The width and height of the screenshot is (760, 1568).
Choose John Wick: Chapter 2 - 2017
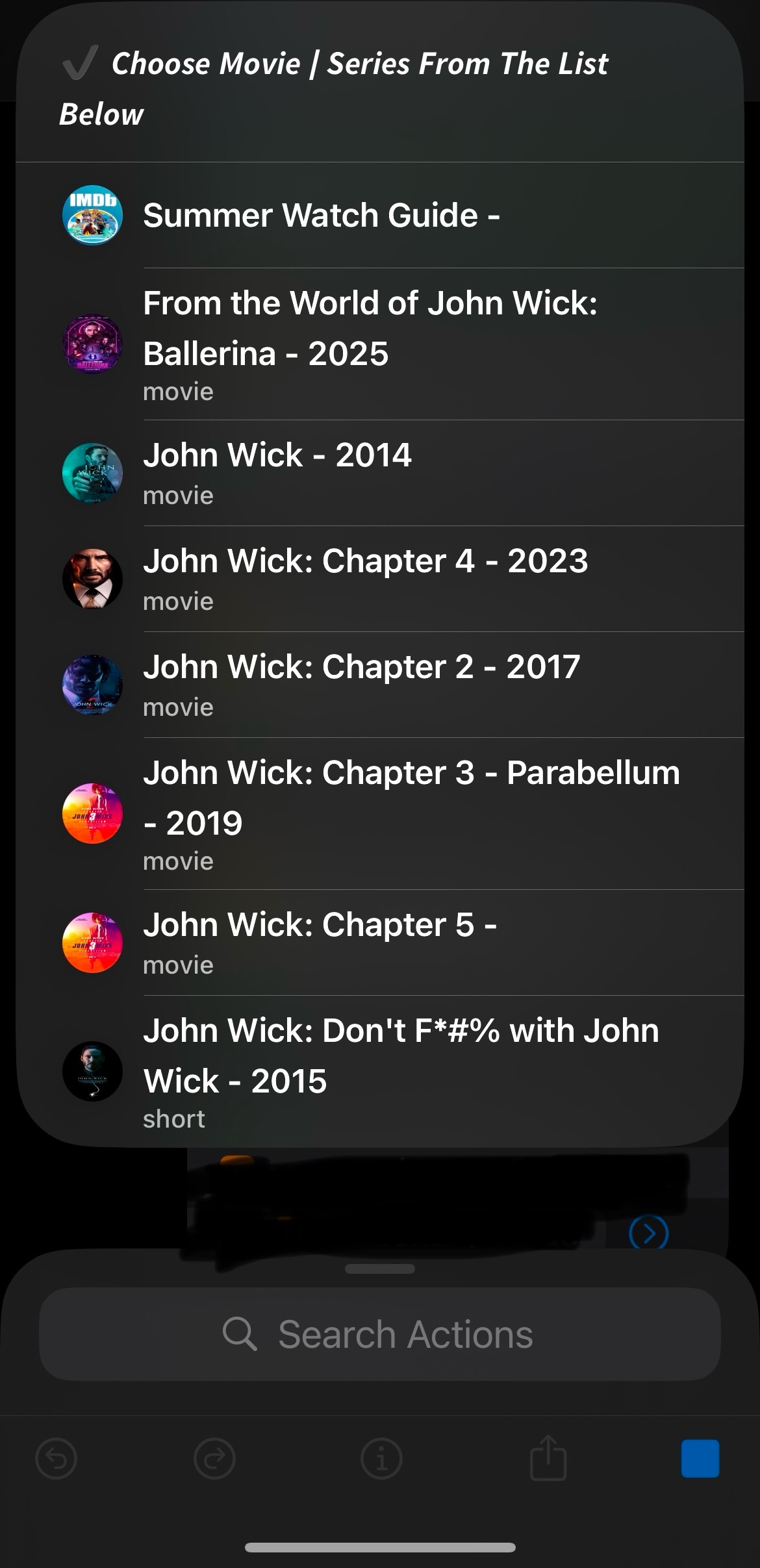click(380, 685)
